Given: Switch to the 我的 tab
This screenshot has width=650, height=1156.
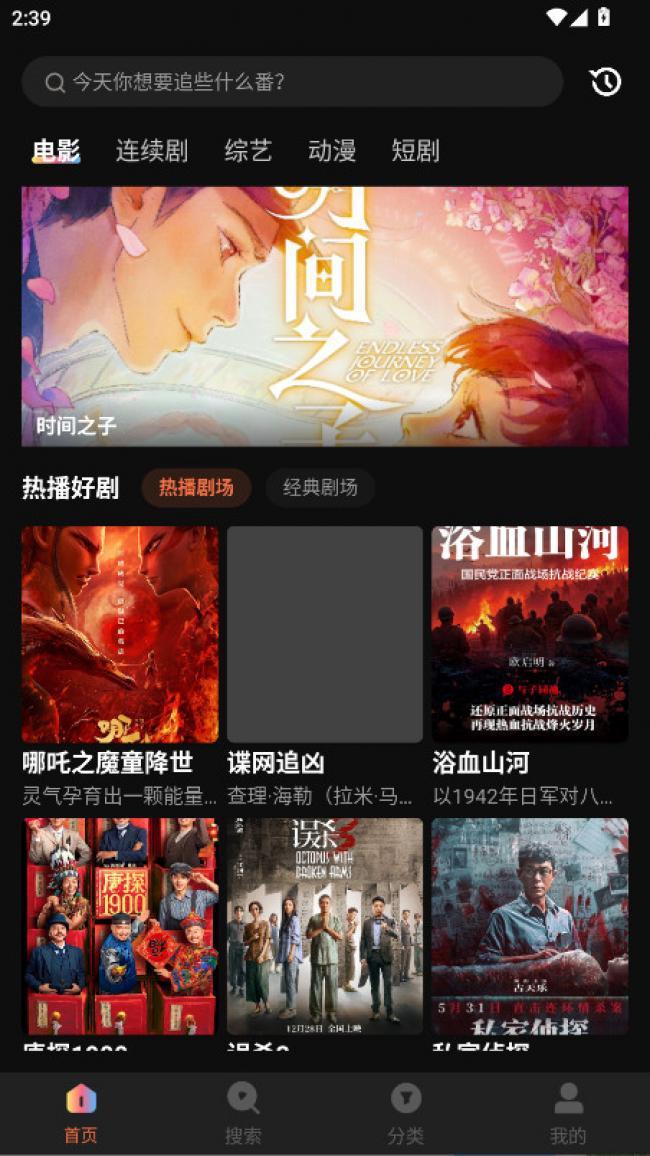Looking at the screenshot, I should [568, 1113].
